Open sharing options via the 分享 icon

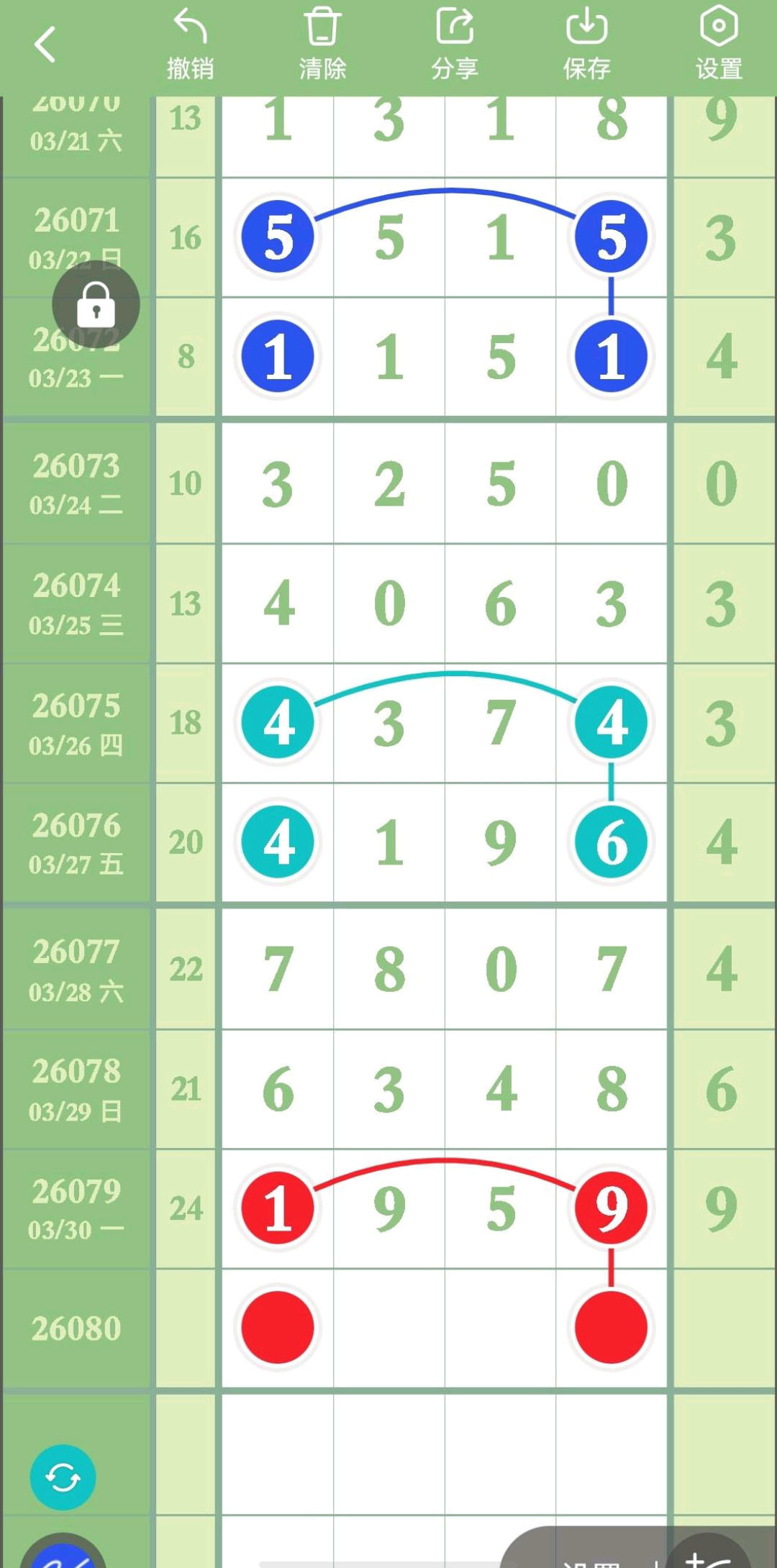pos(456,43)
